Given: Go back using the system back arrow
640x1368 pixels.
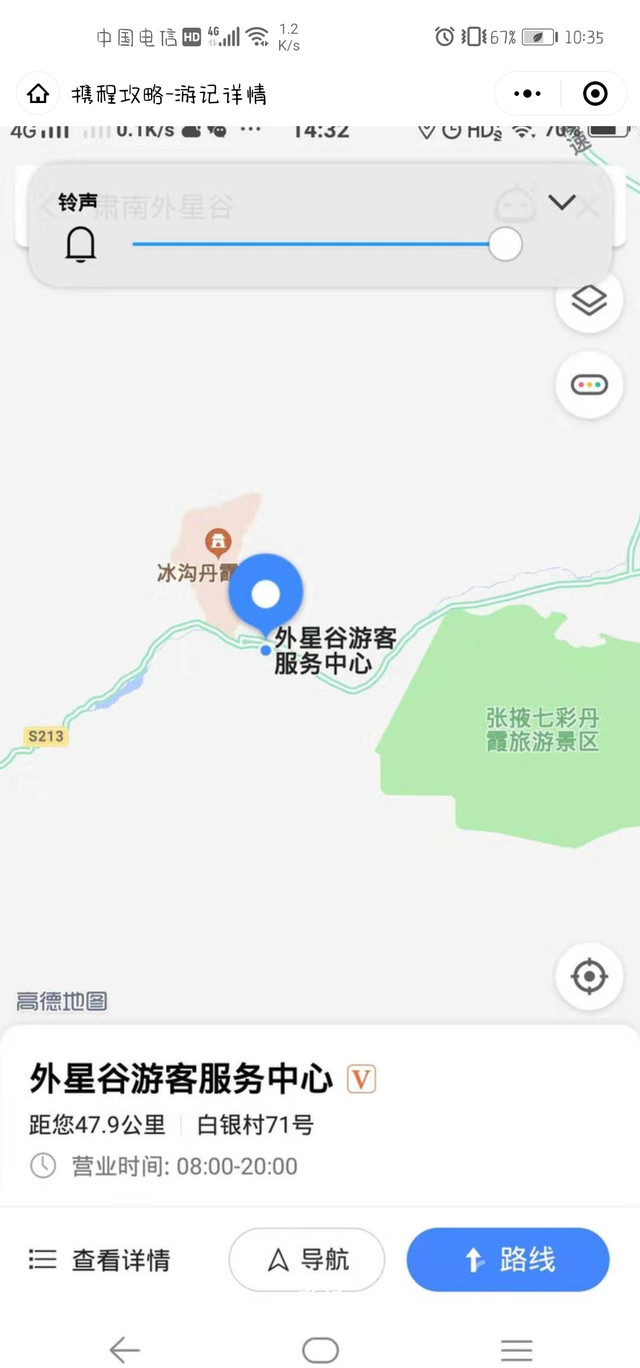Looking at the screenshot, I should (x=124, y=1350).
